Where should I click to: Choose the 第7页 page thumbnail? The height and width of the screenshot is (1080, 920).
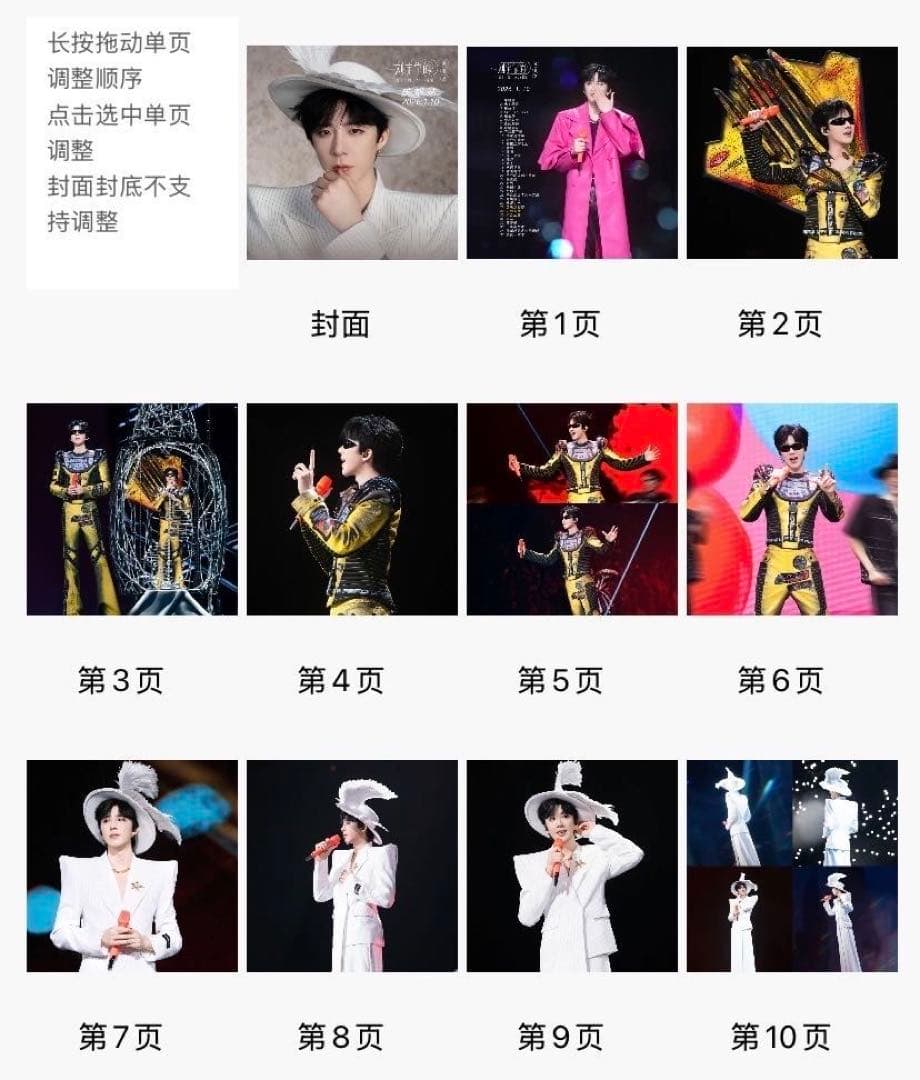[132, 866]
